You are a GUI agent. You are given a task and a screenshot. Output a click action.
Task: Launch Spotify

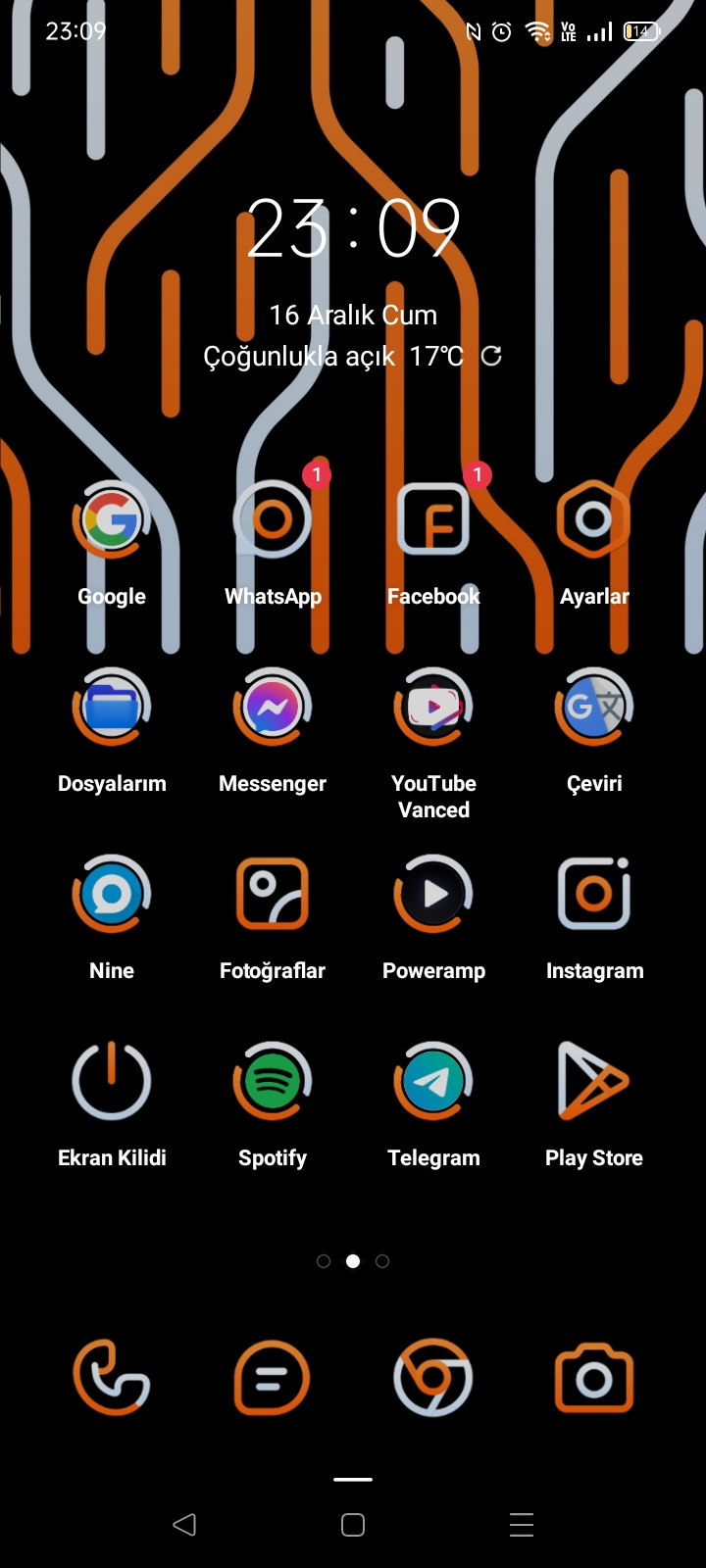point(273,1082)
